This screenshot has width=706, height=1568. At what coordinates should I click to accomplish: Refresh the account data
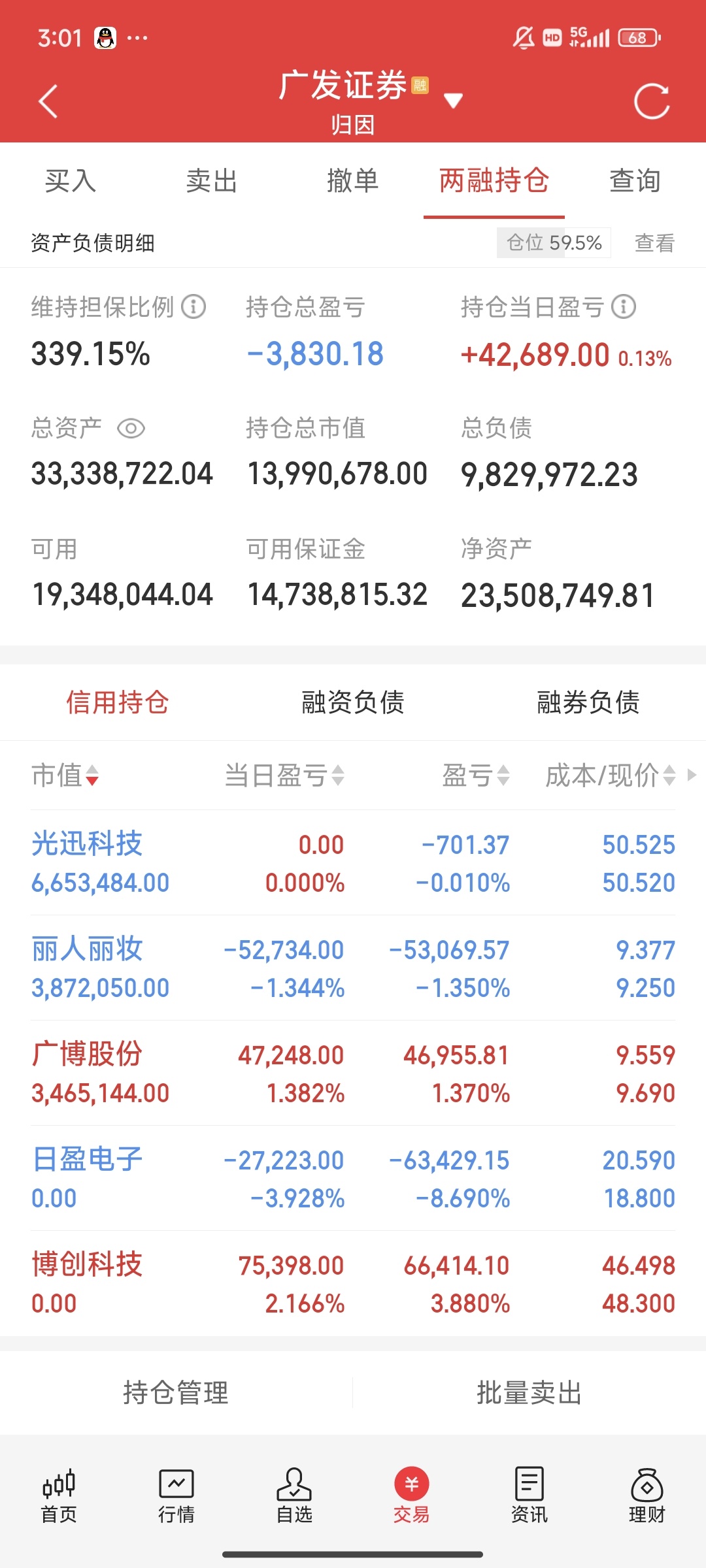click(x=652, y=101)
